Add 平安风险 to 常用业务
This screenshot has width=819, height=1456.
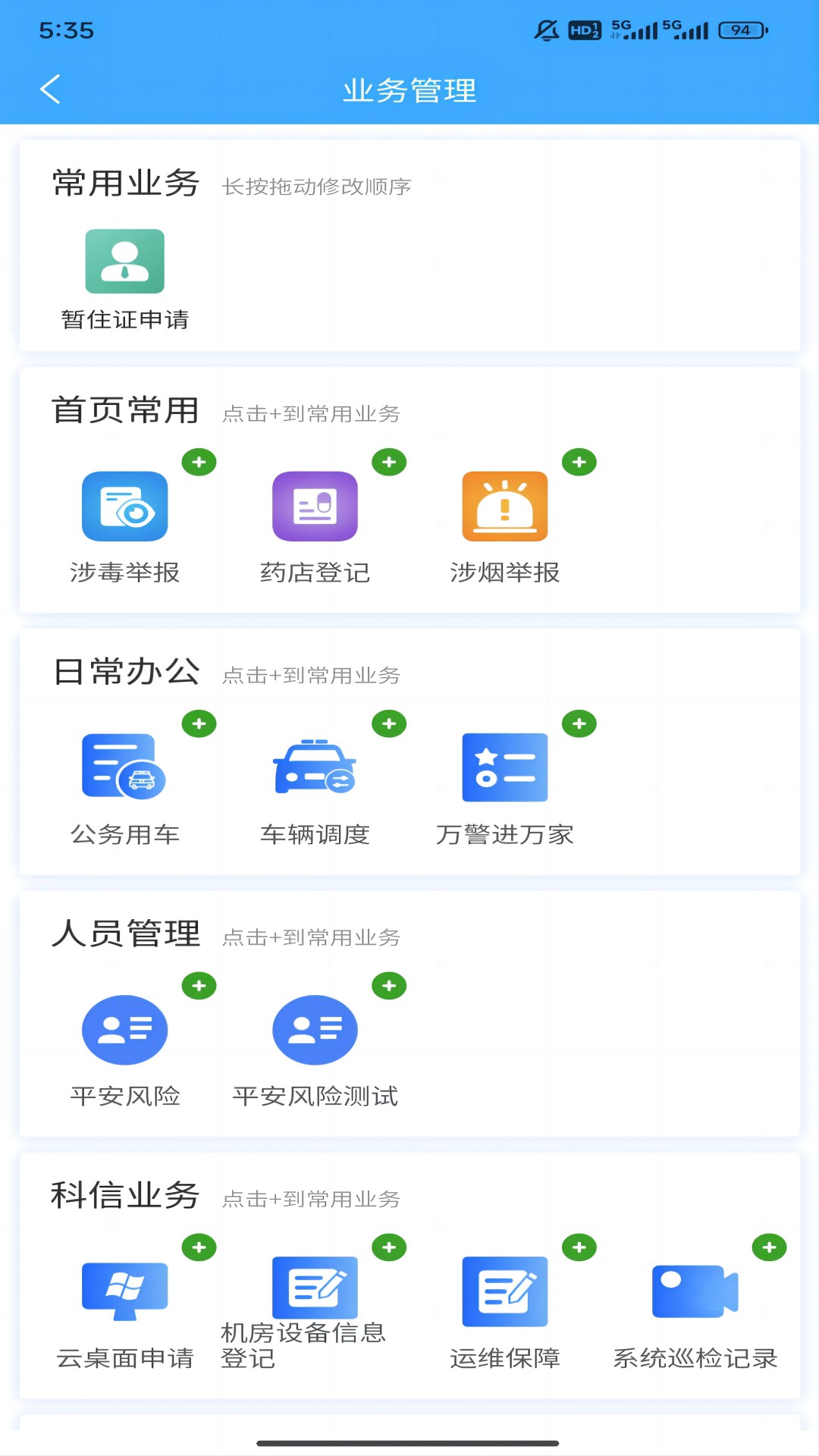(199, 986)
